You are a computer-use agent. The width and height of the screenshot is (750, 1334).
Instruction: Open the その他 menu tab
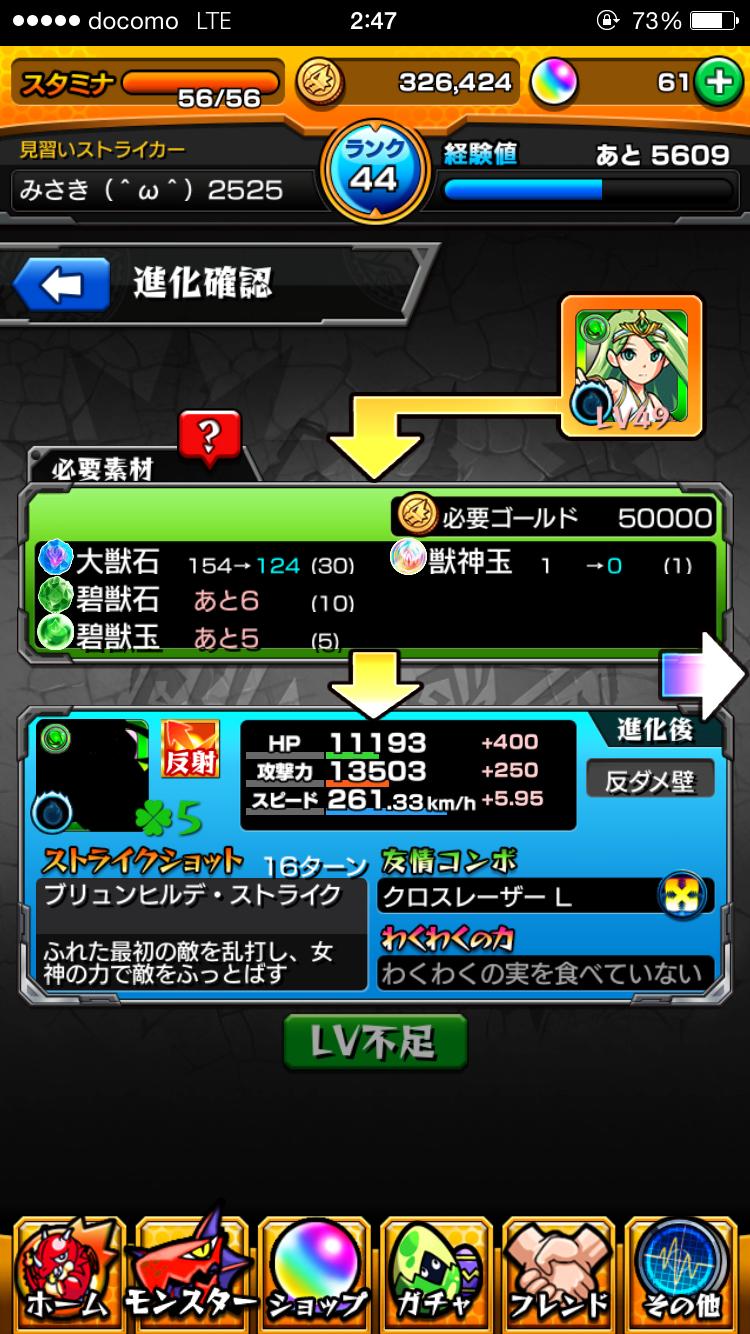click(686, 1272)
